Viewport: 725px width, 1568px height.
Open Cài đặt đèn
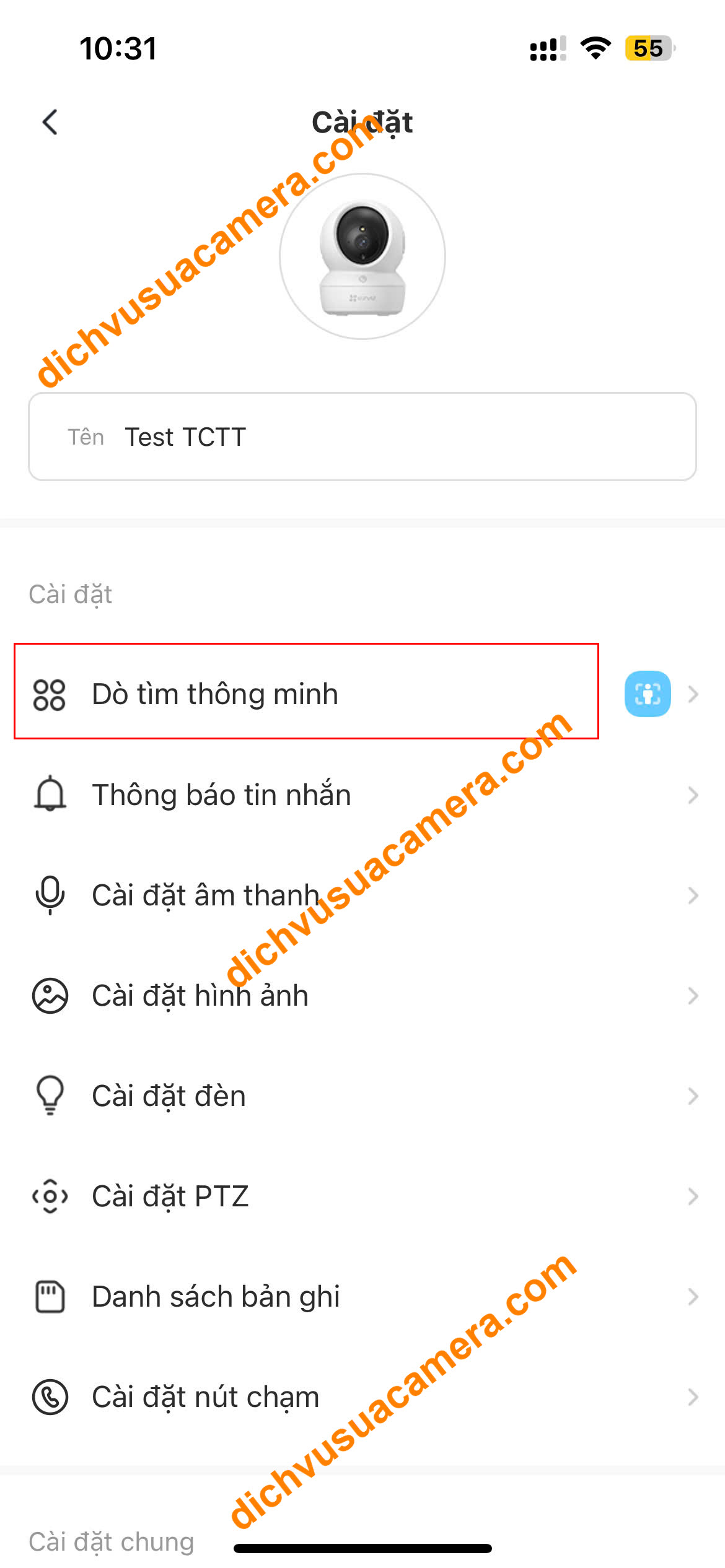169,1095
